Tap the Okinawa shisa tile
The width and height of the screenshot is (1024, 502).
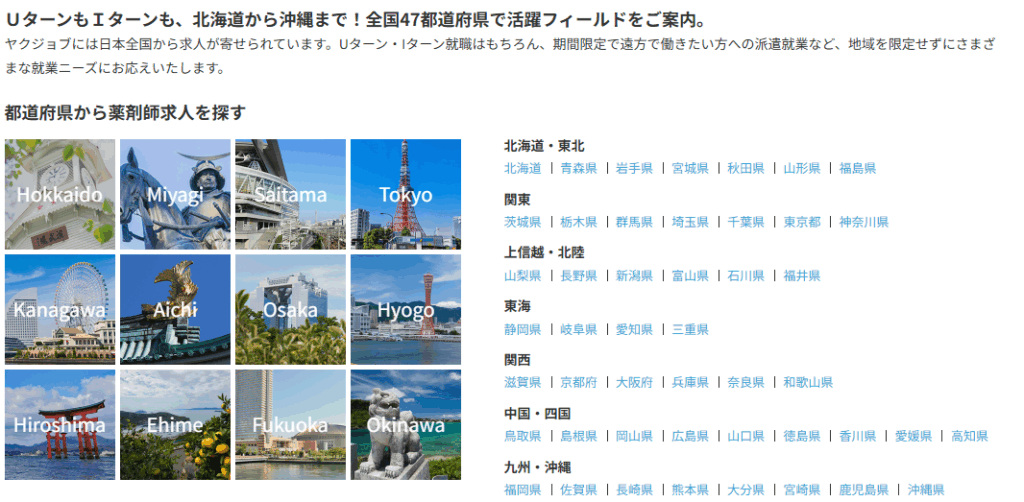(405, 425)
